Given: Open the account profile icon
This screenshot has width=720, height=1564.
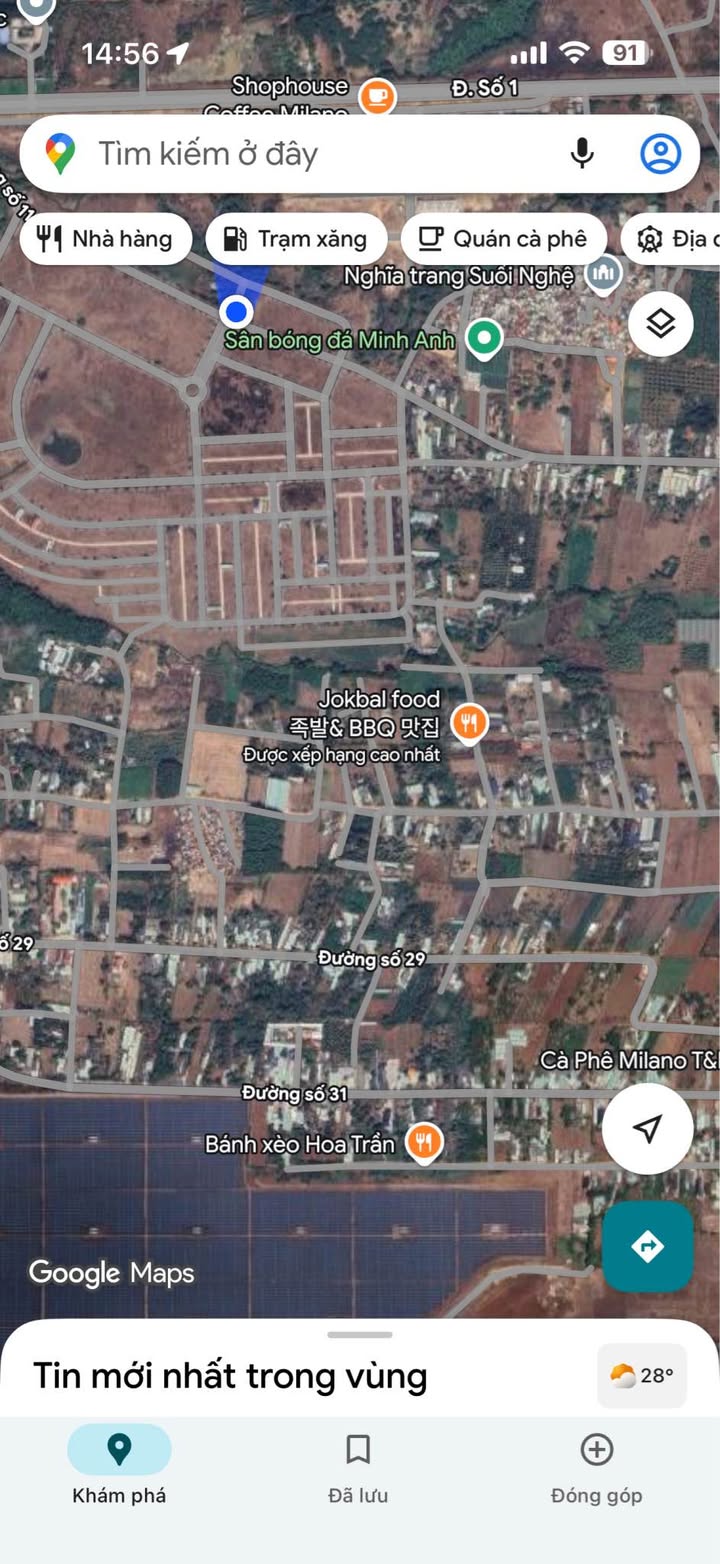Looking at the screenshot, I should [660, 154].
